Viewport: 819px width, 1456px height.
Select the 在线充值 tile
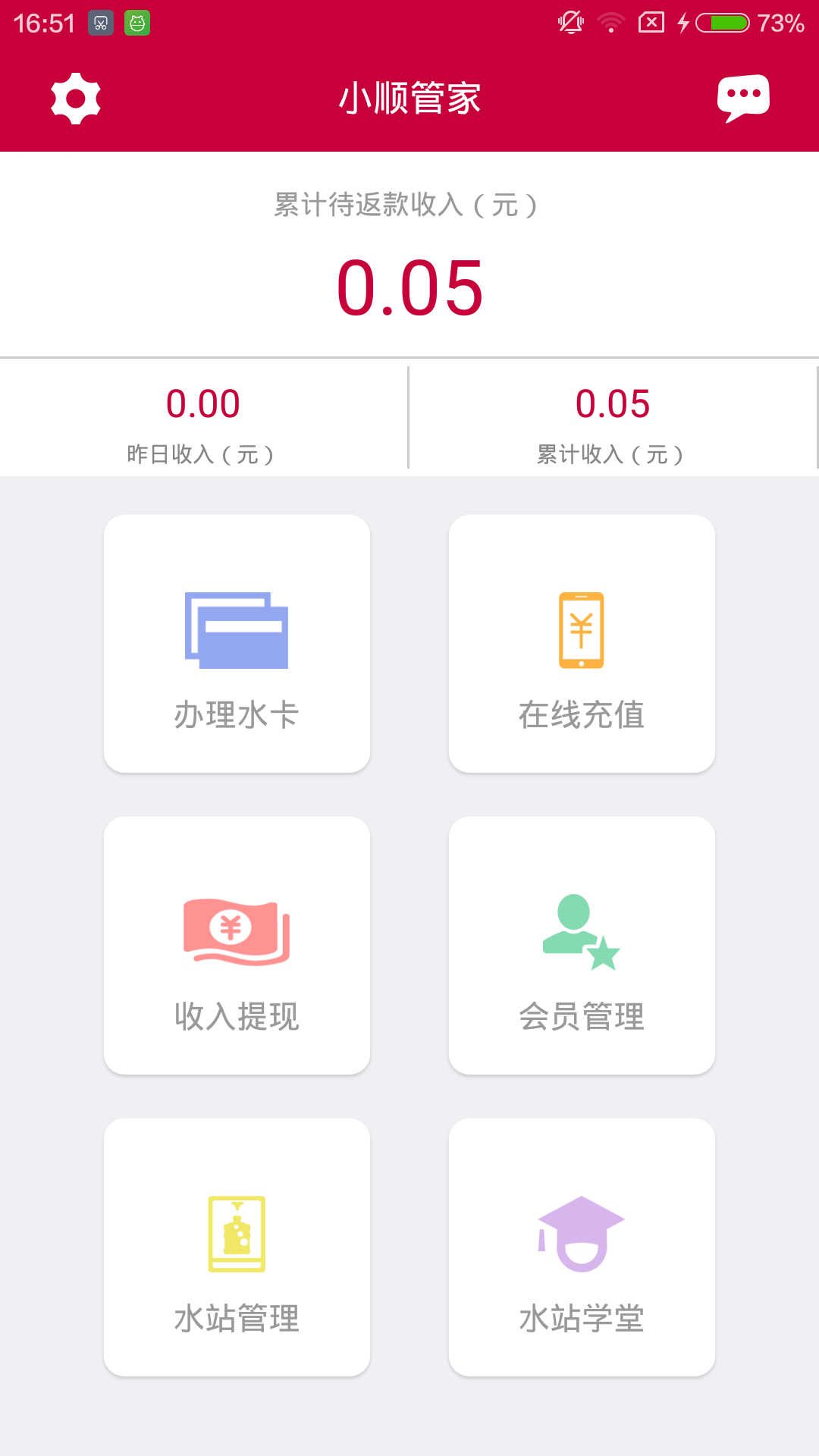coord(582,644)
